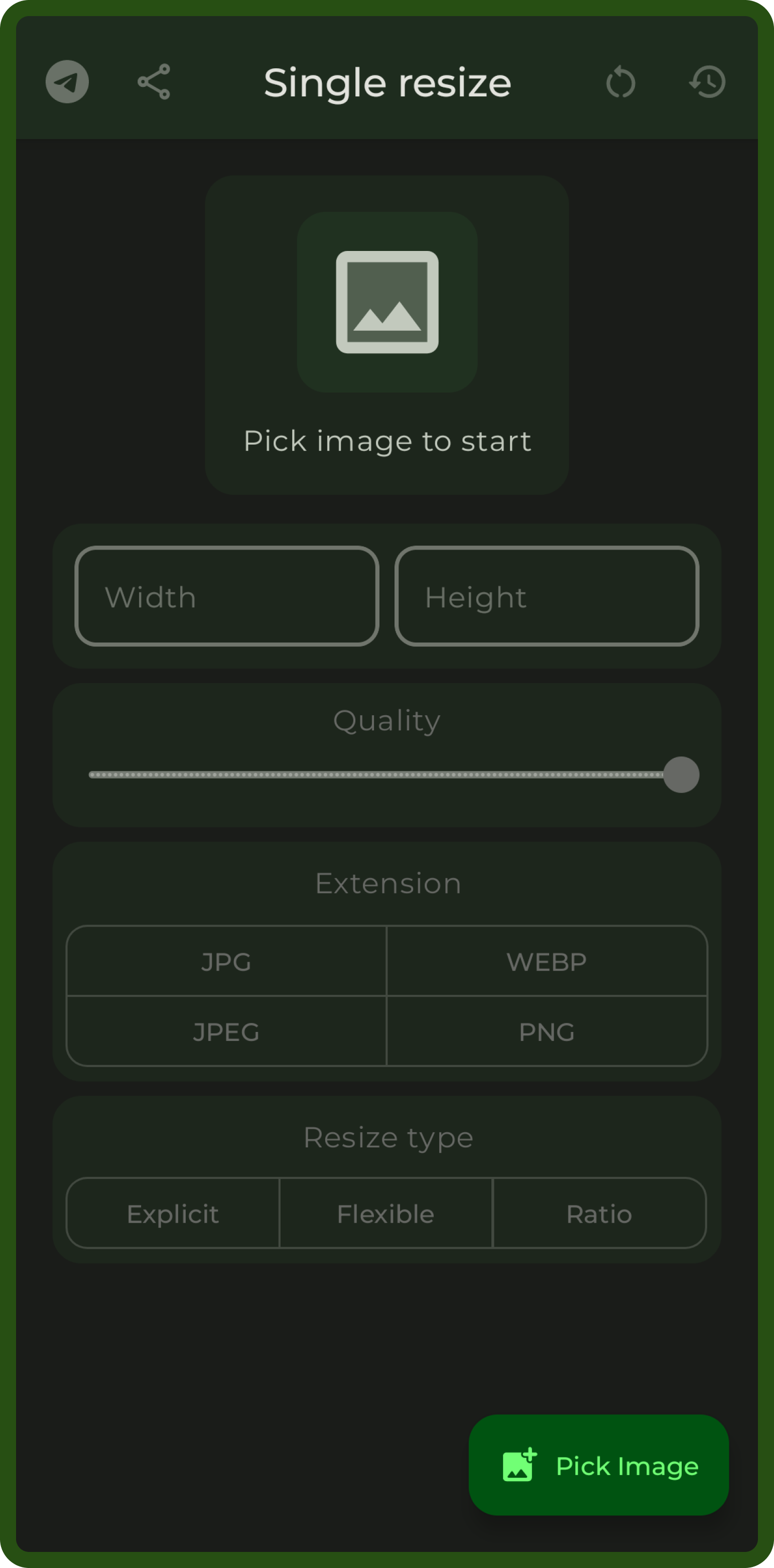Screen dimensions: 774x1568
Task: Switch resize type to Ratio
Action: pyautogui.click(x=599, y=1214)
